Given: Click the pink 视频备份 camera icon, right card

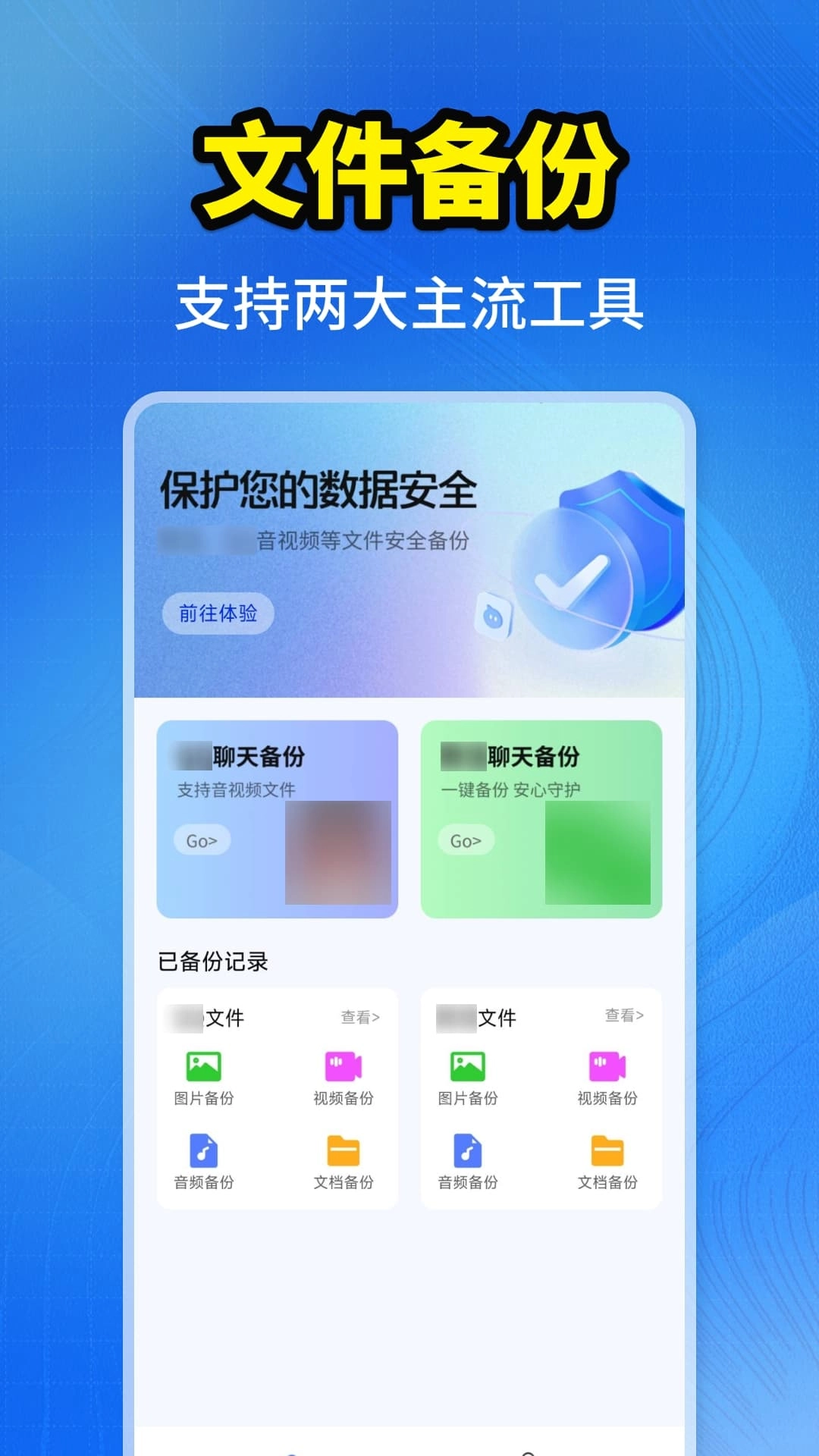Looking at the screenshot, I should pyautogui.click(x=607, y=1065).
